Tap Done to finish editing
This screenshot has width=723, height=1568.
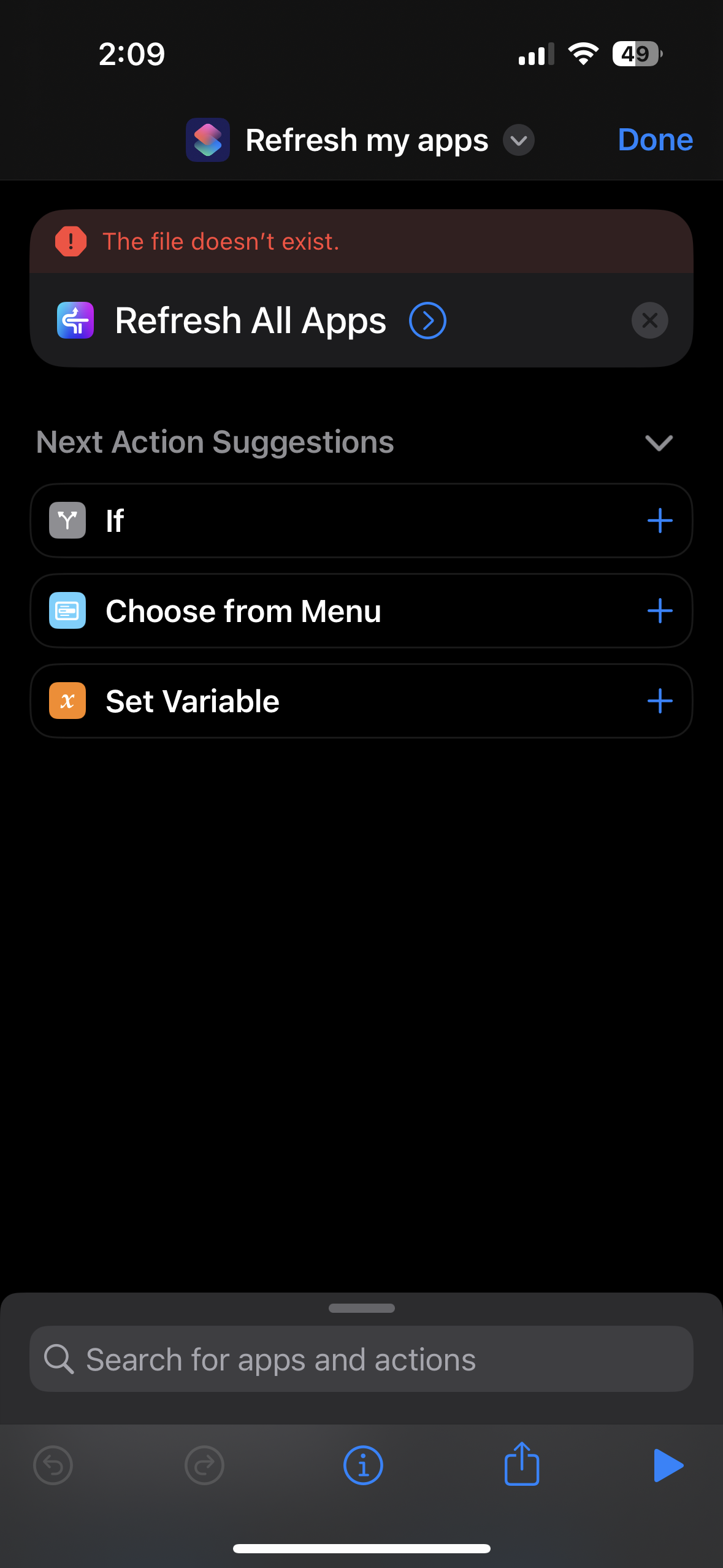pos(655,139)
